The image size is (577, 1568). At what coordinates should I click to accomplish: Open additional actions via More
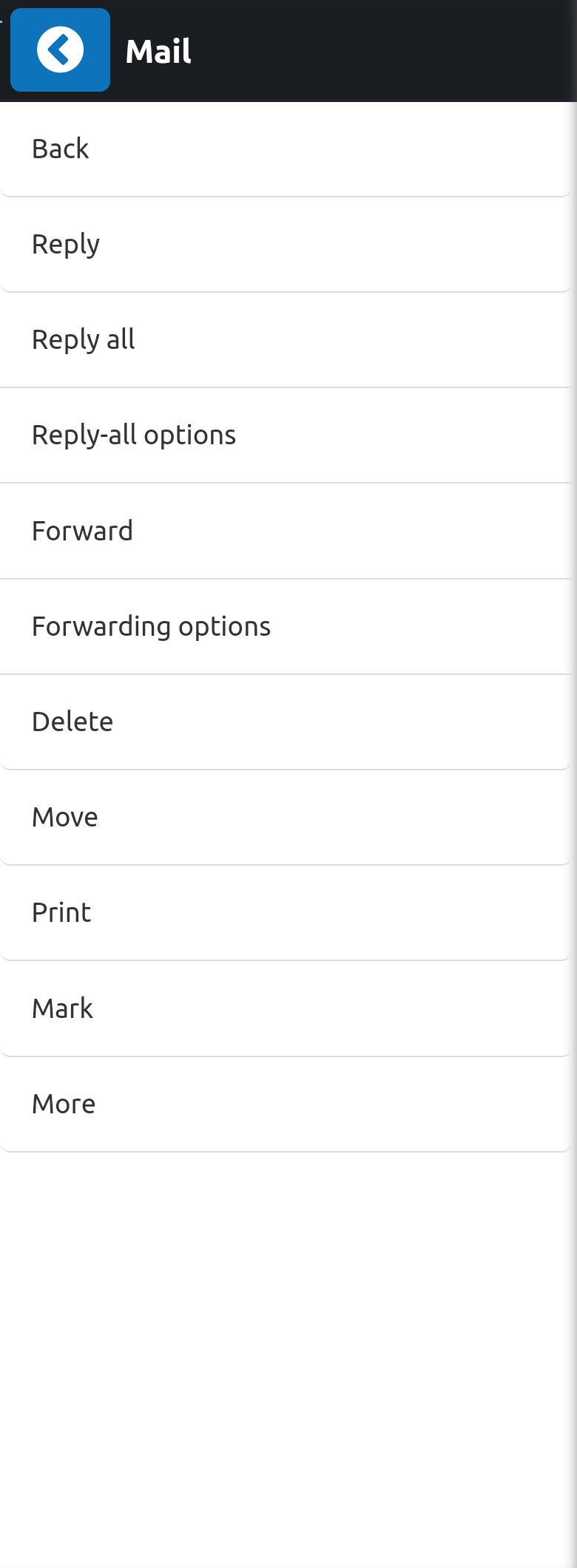(64, 1103)
